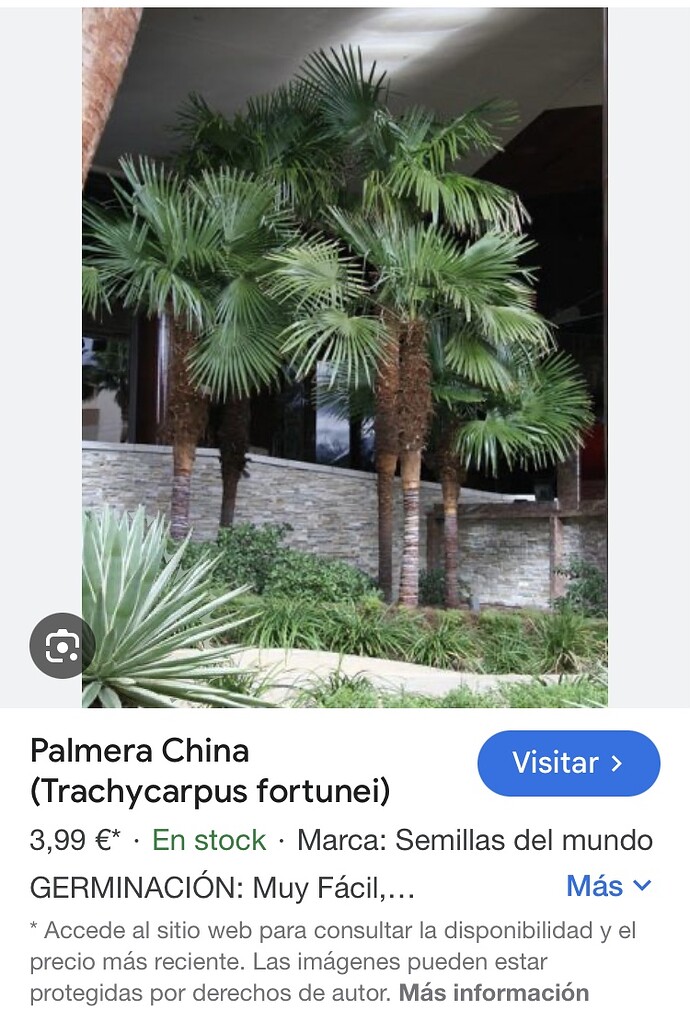Tap the Visitar button
Image resolution: width=690 pixels, height=1033 pixels.
(x=568, y=764)
